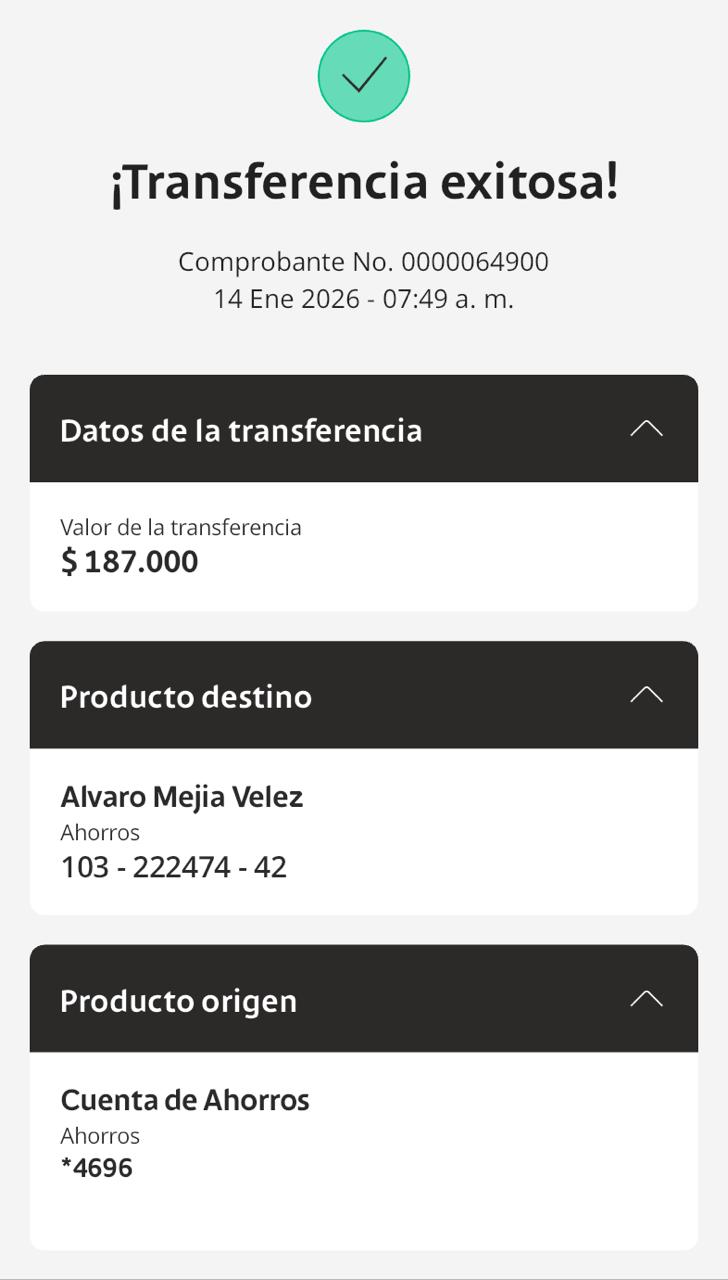Click the collapse arrow in the bottom dark header
728x1280 pixels.
648,998
